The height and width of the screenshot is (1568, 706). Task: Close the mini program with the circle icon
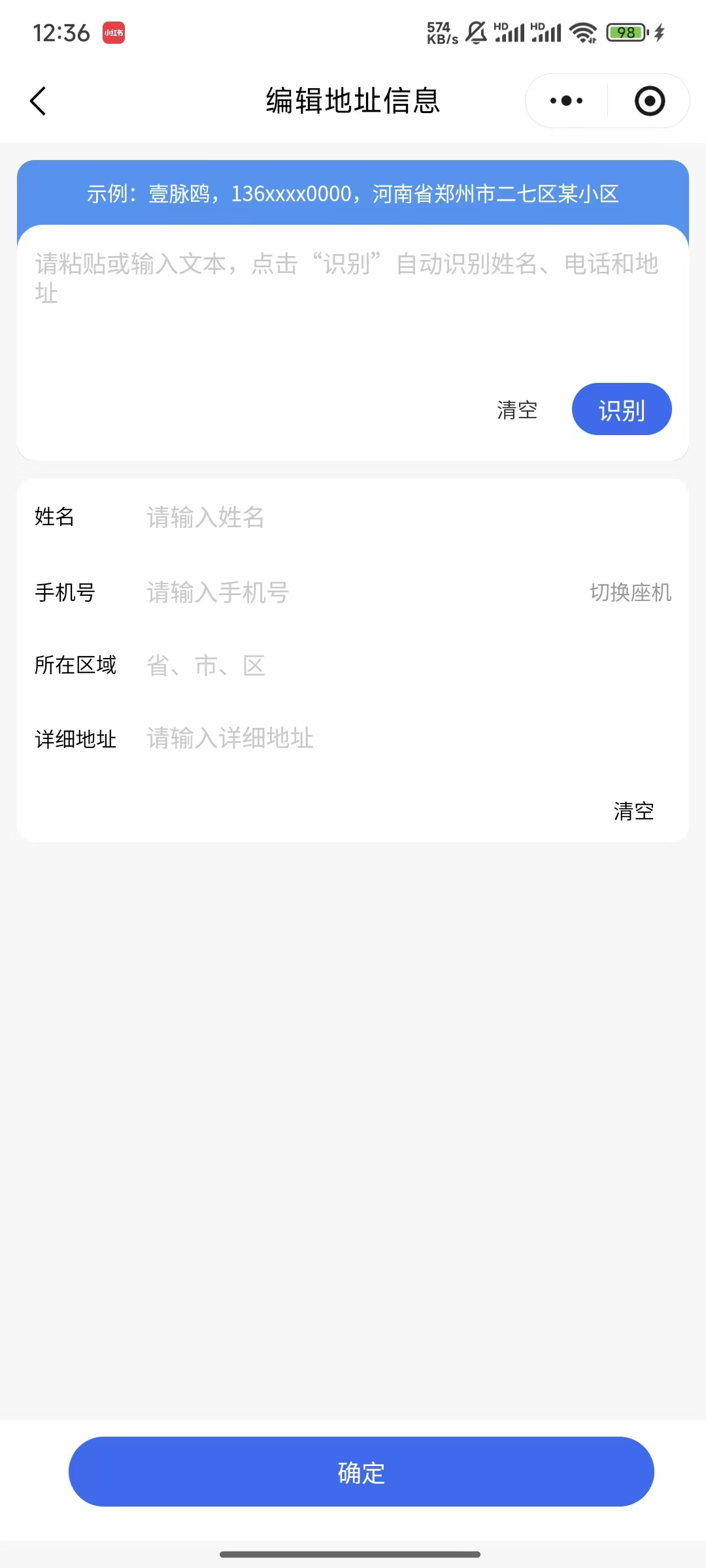pos(649,101)
